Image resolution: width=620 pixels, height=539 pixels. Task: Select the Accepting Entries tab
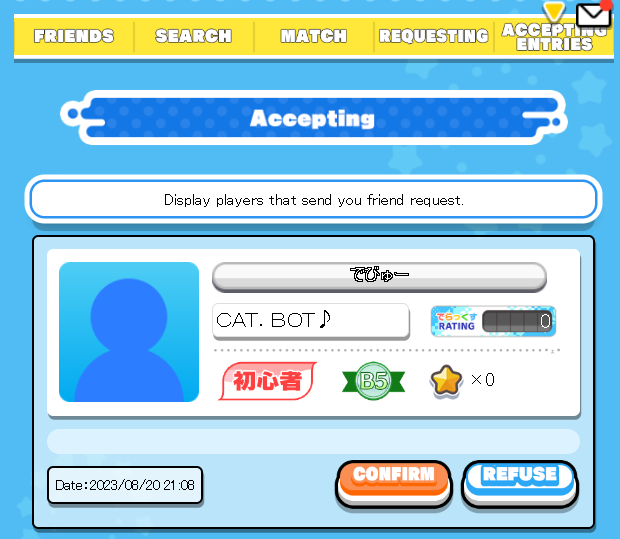pos(553,37)
